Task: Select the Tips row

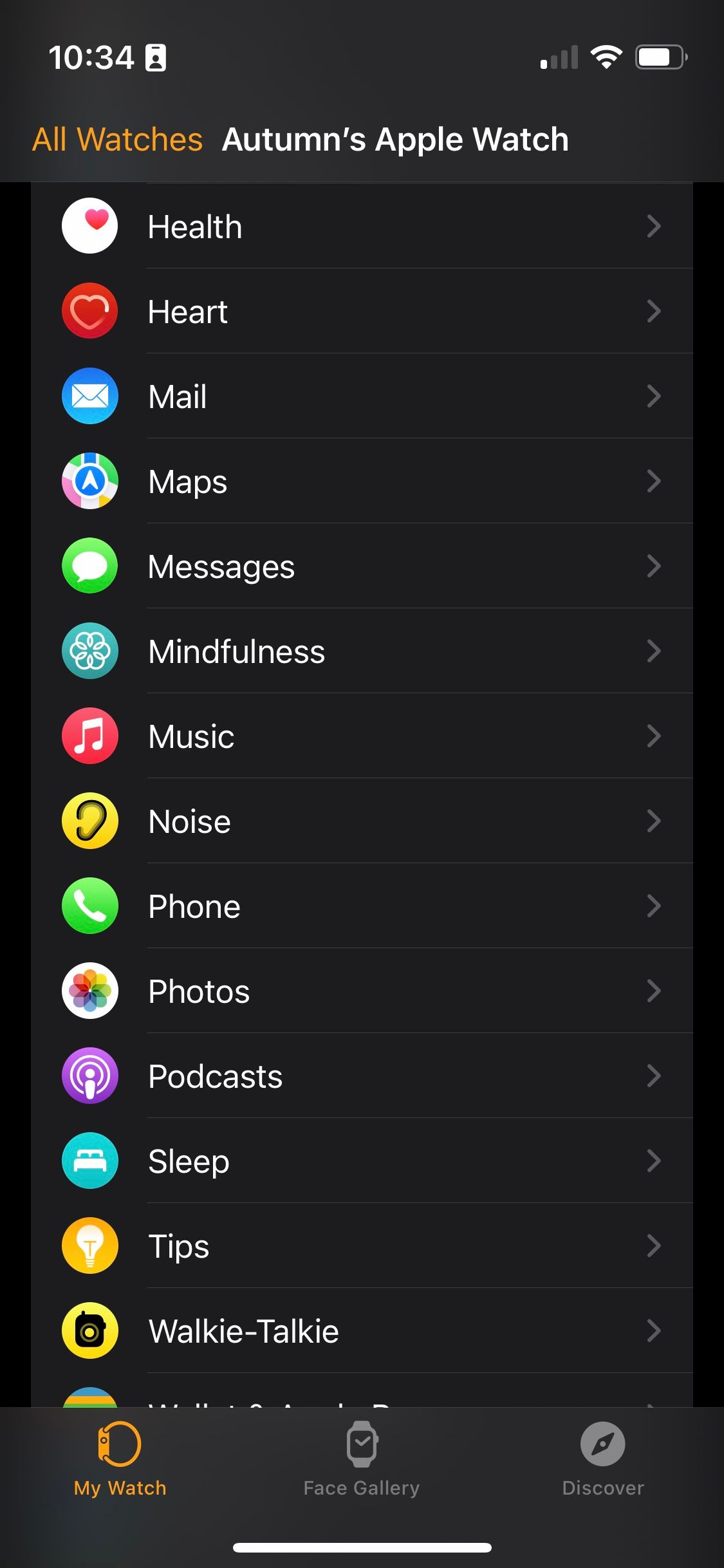Action: (x=362, y=1246)
